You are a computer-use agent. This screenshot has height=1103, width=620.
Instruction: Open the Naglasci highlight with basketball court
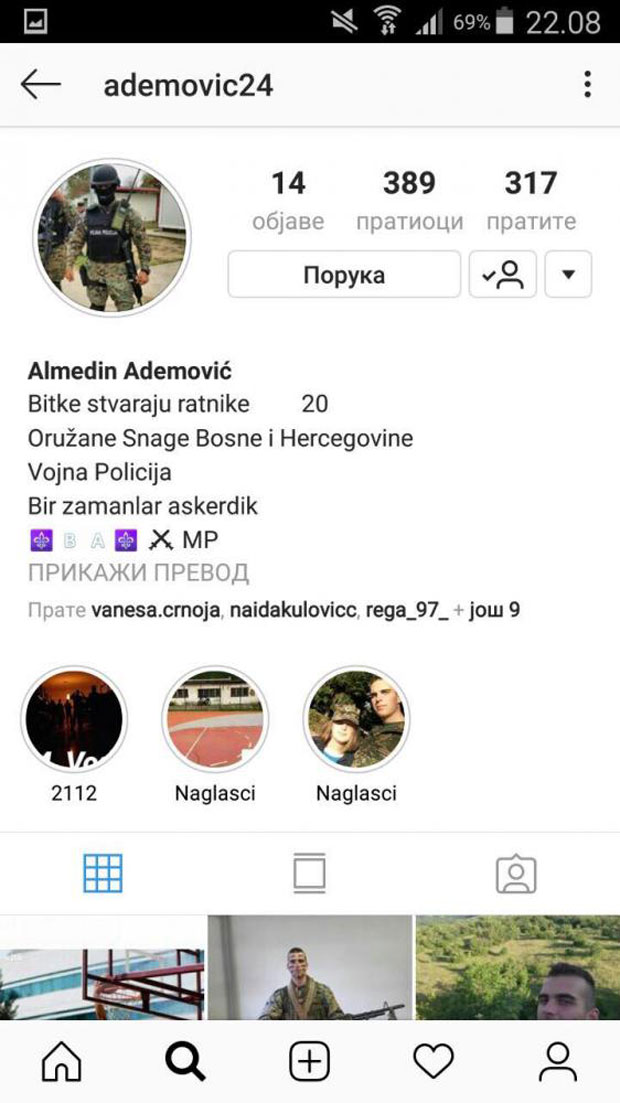coord(215,718)
